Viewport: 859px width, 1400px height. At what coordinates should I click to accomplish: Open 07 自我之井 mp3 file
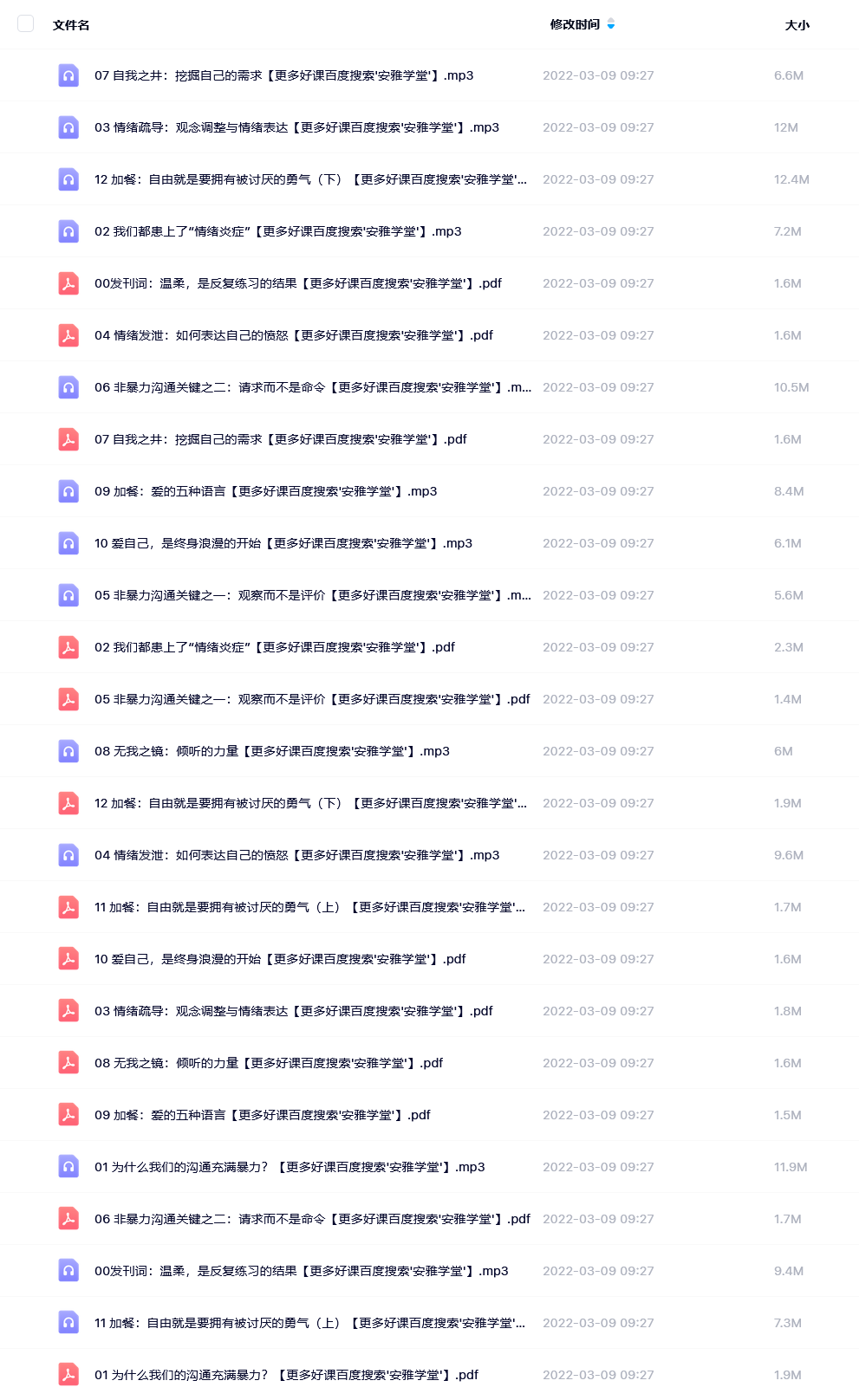283,75
